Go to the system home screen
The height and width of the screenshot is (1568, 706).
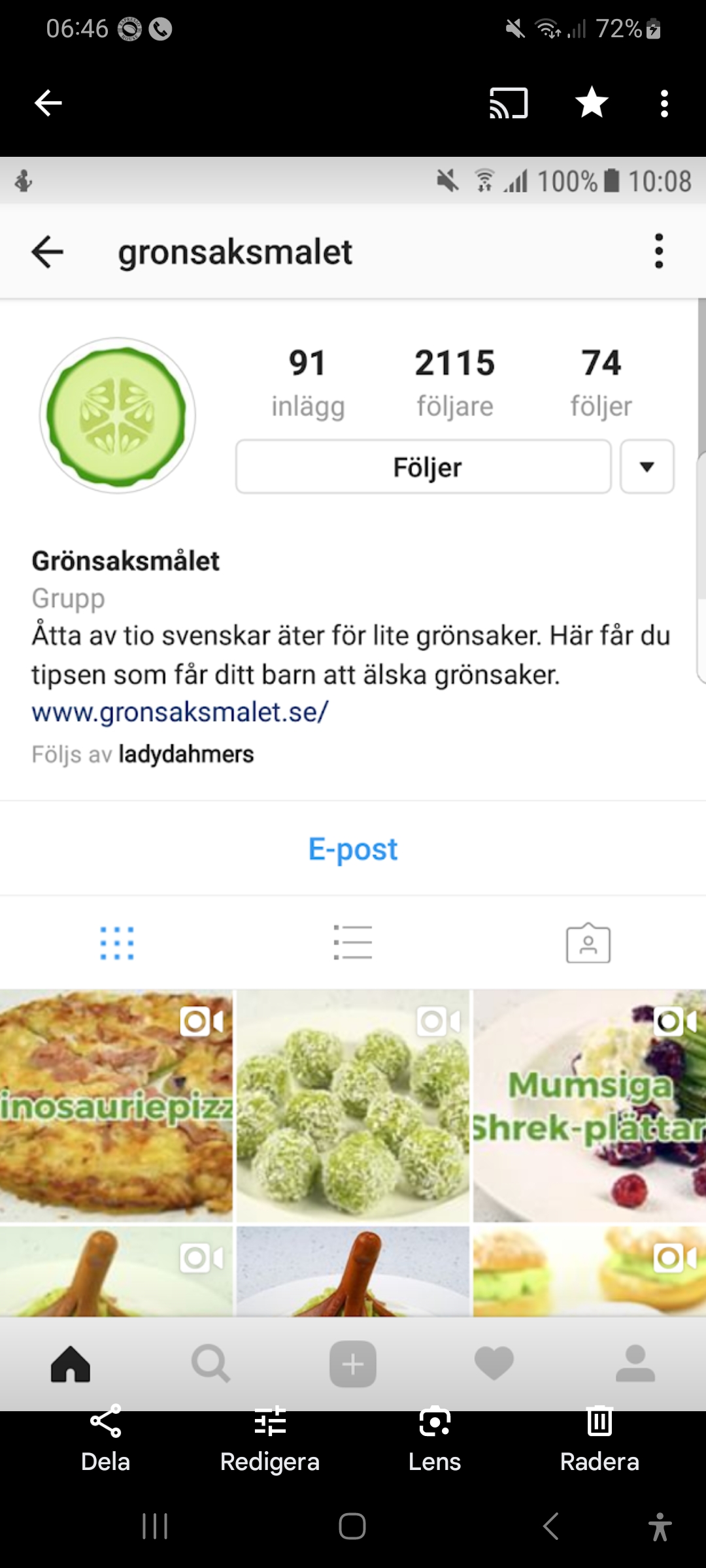(352, 1526)
